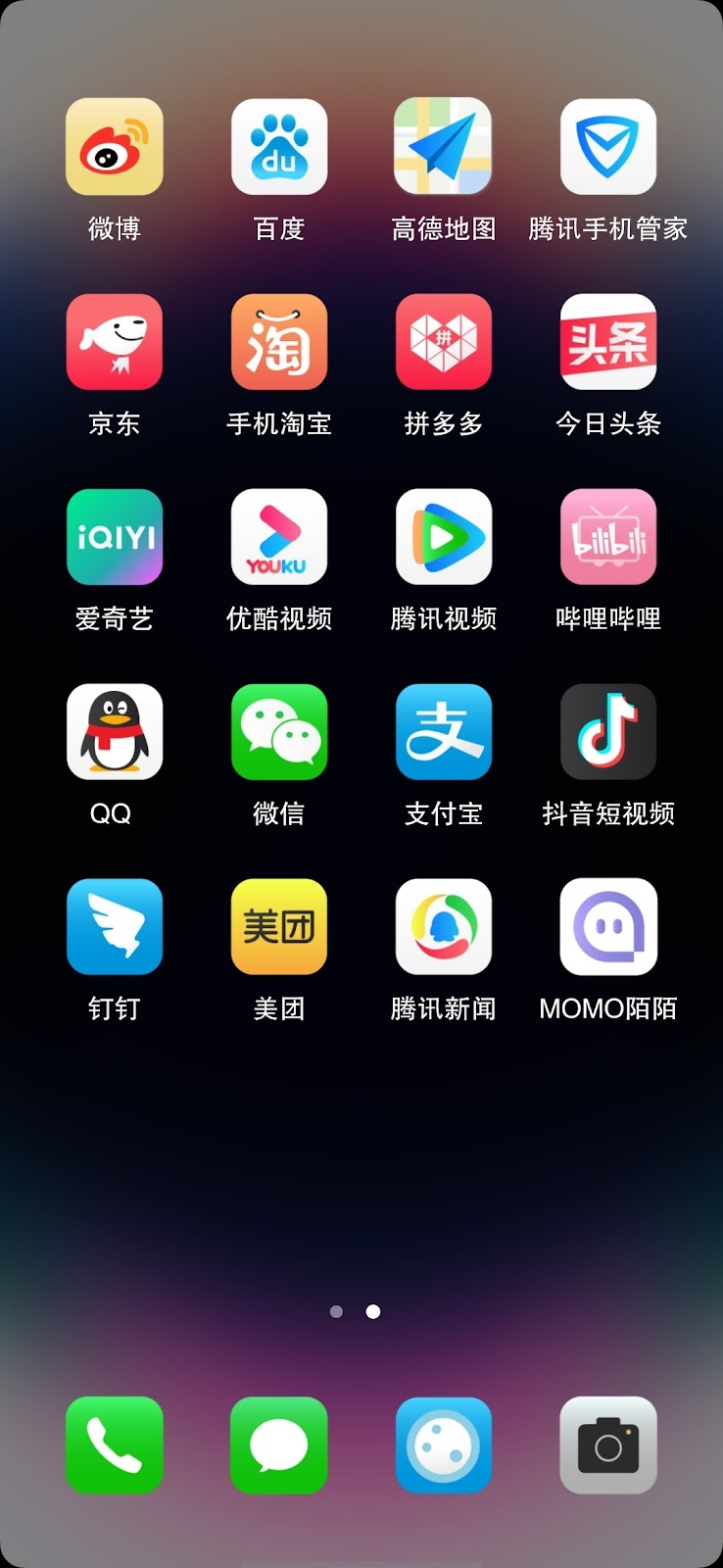Open the Phone dialer in the dock
This screenshot has height=1568, width=723.
115,1445
